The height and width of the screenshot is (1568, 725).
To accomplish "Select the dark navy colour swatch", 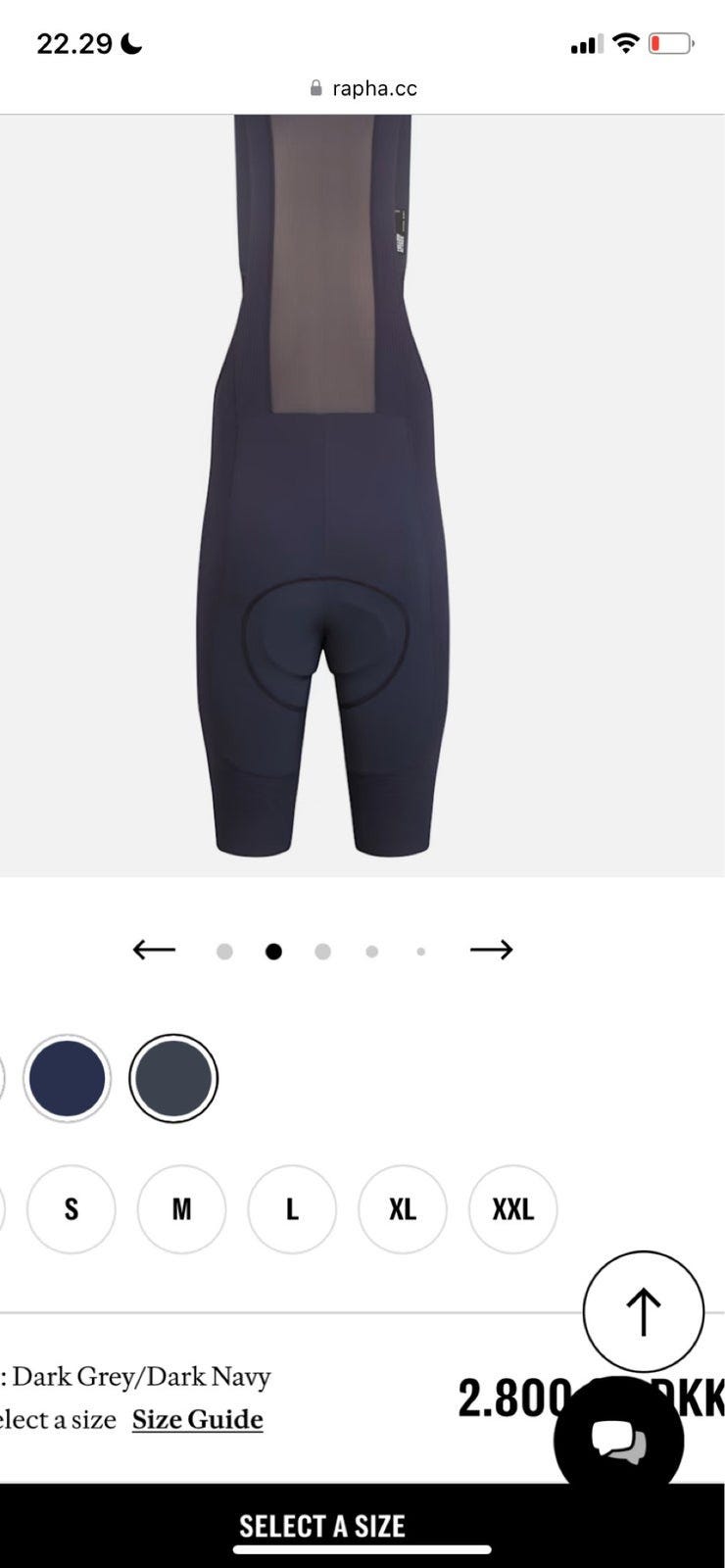I will [67, 1078].
